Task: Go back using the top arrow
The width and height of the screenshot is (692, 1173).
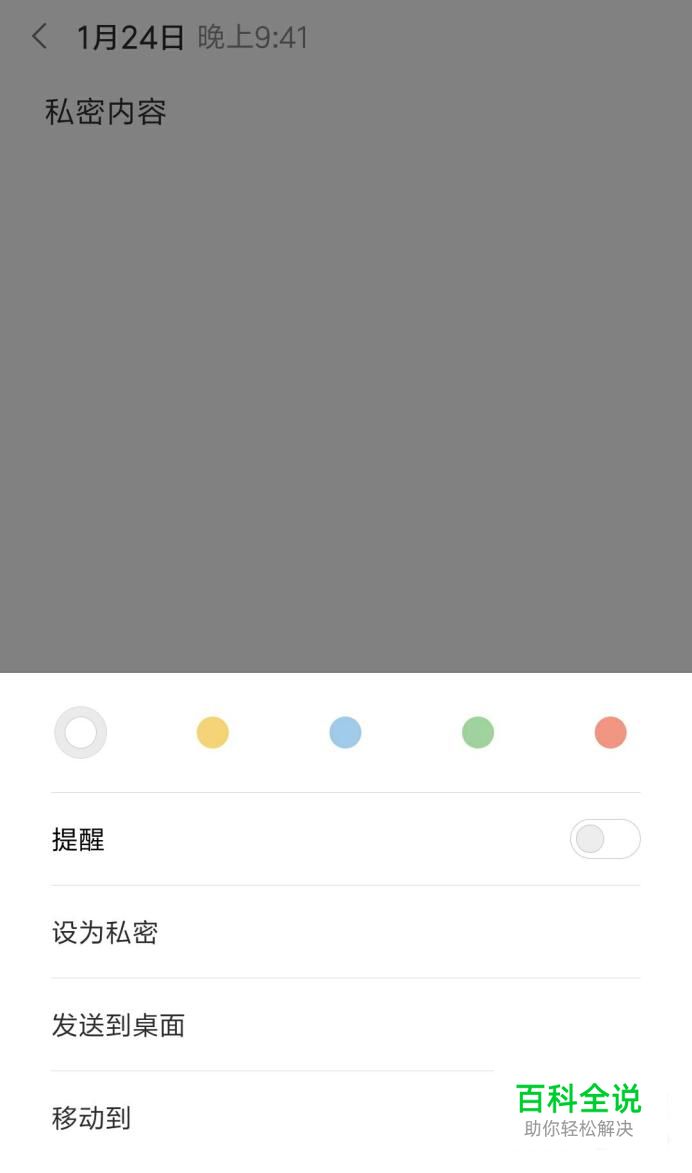Action: tap(40, 38)
